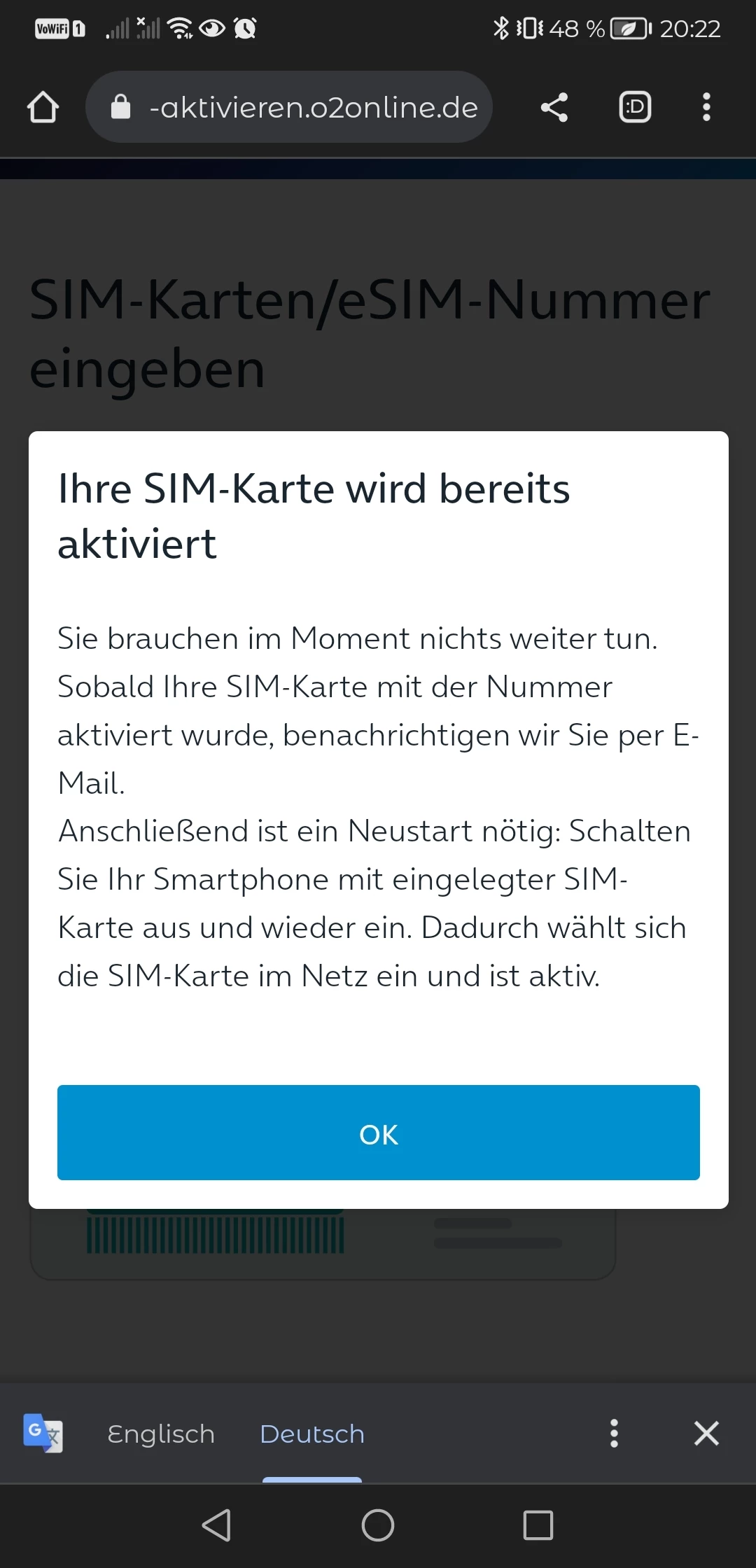Screen dimensions: 756x1568
Task: Tap the system back button
Action: coord(217,1525)
